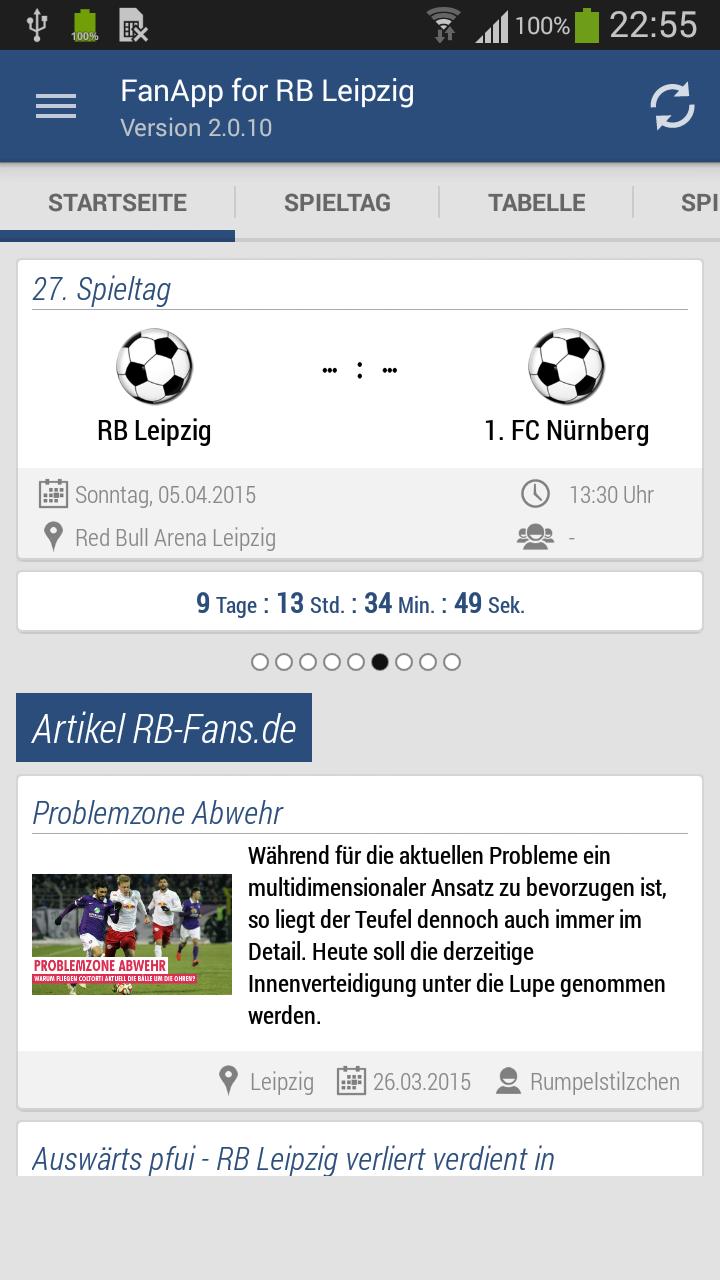Tap the location pin for Red Bull Arena Leipzig
This screenshot has height=1280, width=720.
(53, 537)
